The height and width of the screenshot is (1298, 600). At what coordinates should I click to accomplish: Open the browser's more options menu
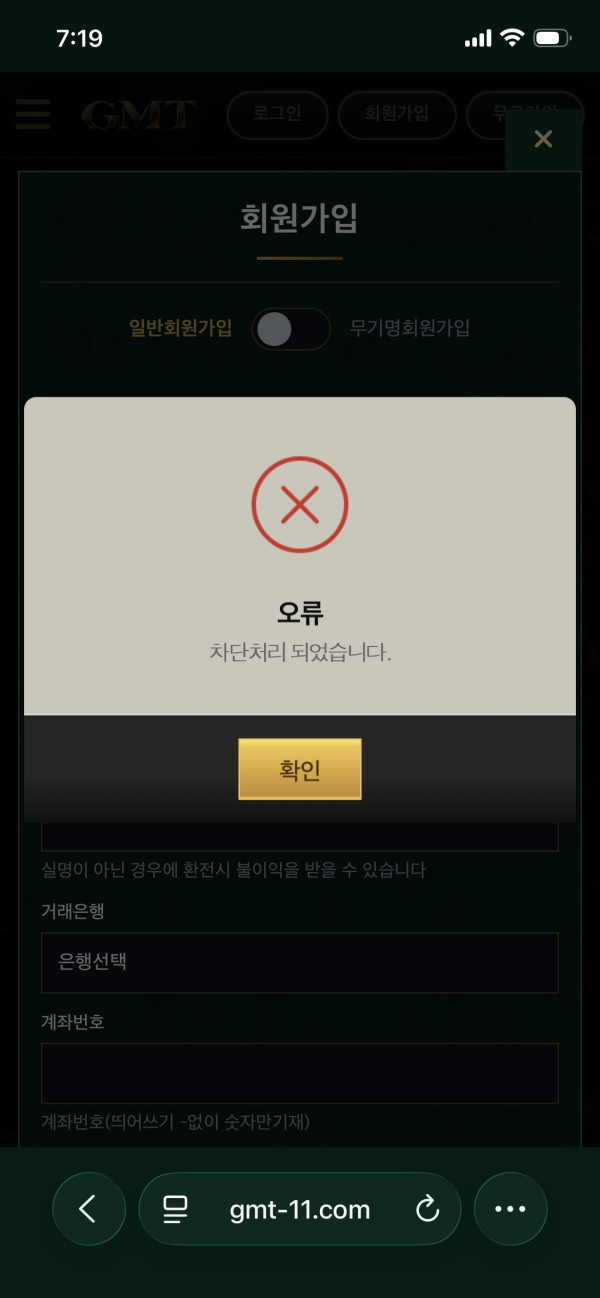(x=510, y=1208)
